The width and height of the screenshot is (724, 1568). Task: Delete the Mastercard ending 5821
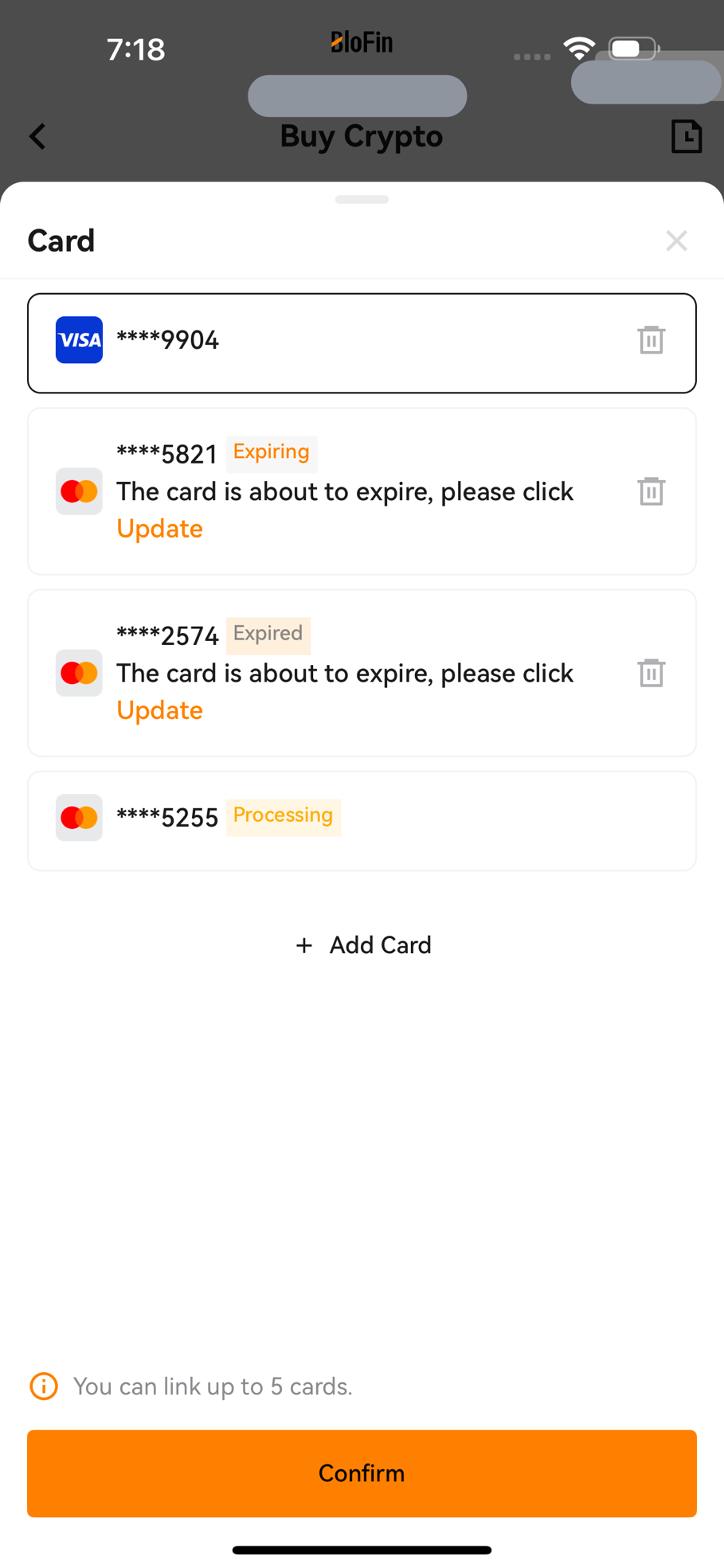tap(651, 491)
